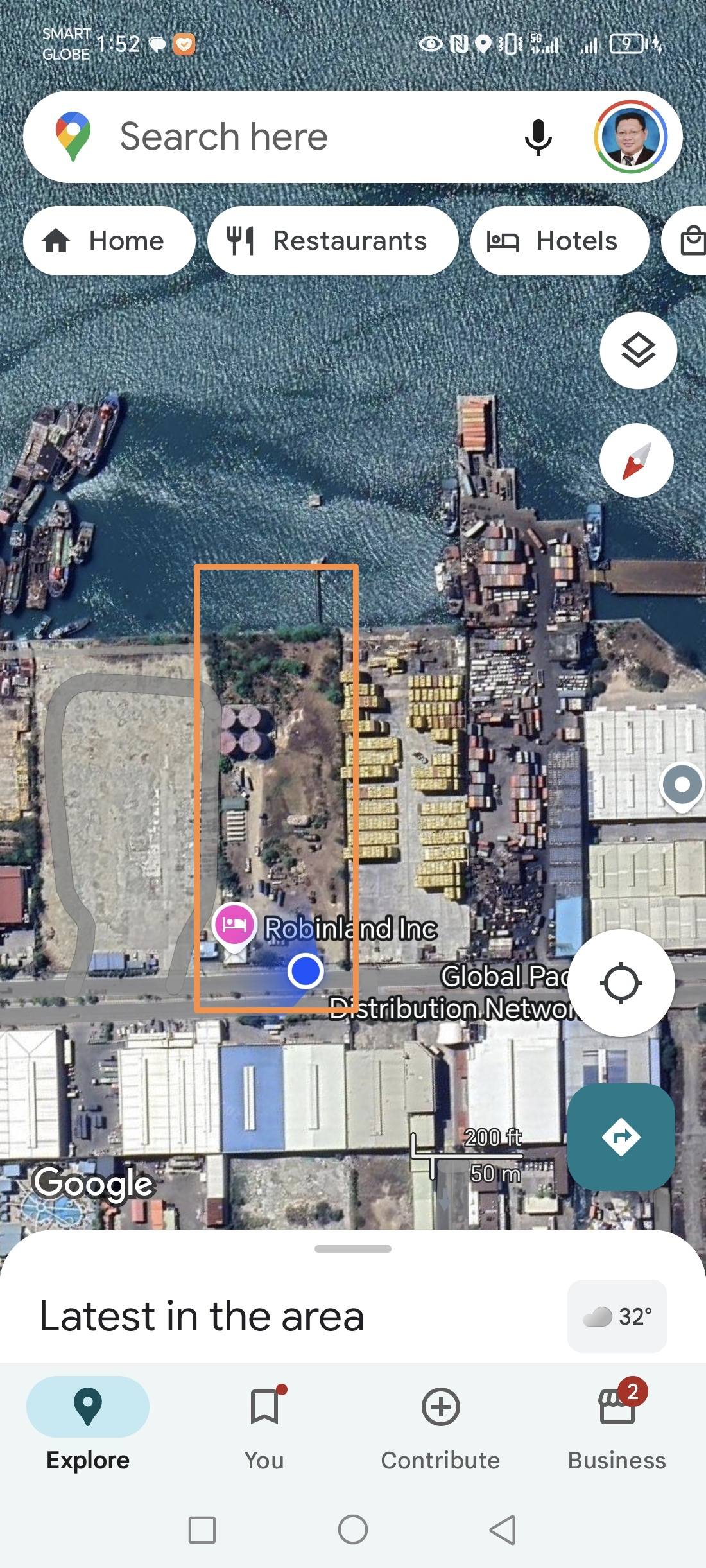Go back with the system back button
The width and height of the screenshot is (706, 1568).
(x=503, y=1529)
